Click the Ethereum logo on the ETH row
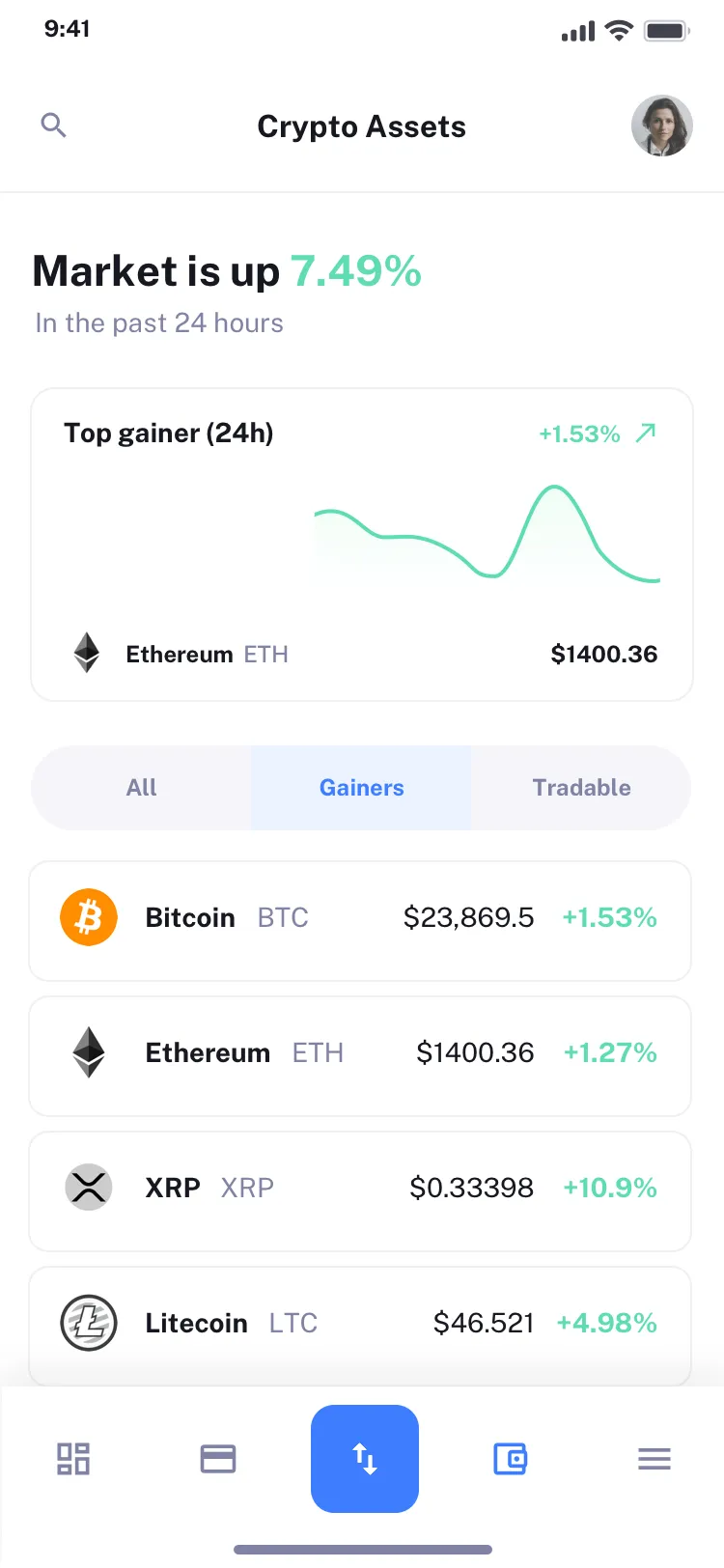The image size is (724, 1568). (89, 1051)
